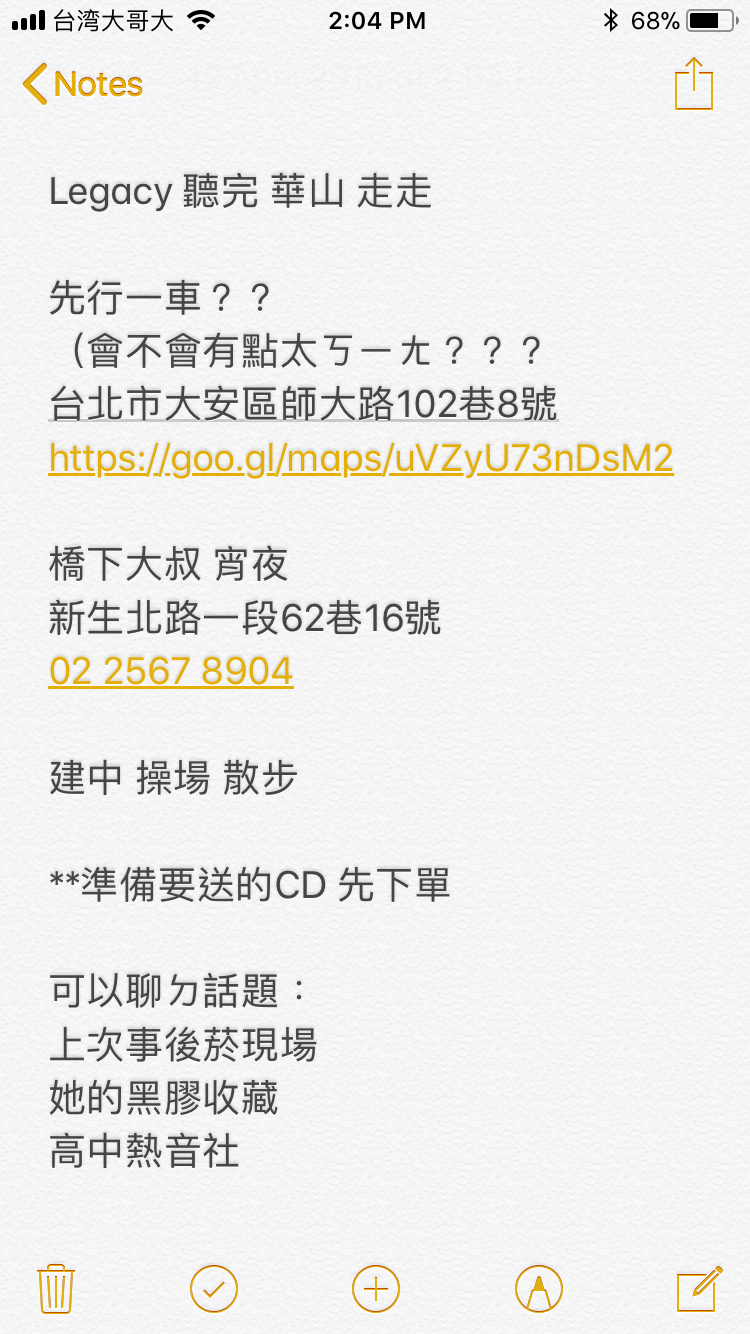Image resolution: width=750 pixels, height=1334 pixels.
Task: Delete this note with the trash icon
Action: tap(56, 1287)
